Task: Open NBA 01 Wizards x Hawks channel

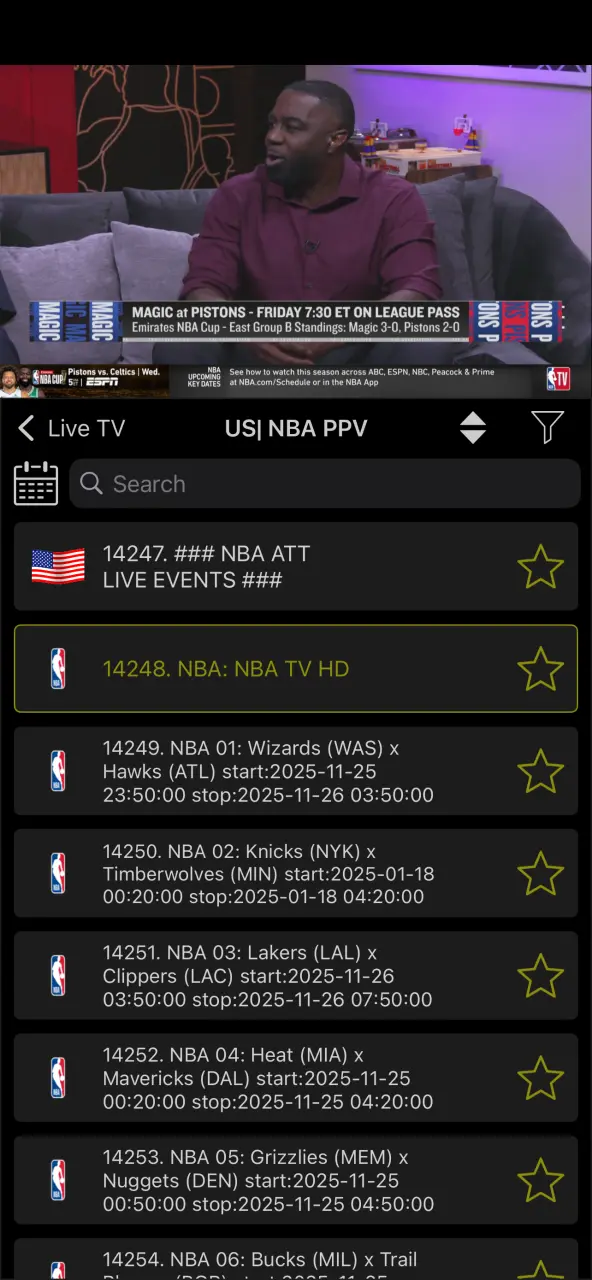Action: tap(296, 771)
